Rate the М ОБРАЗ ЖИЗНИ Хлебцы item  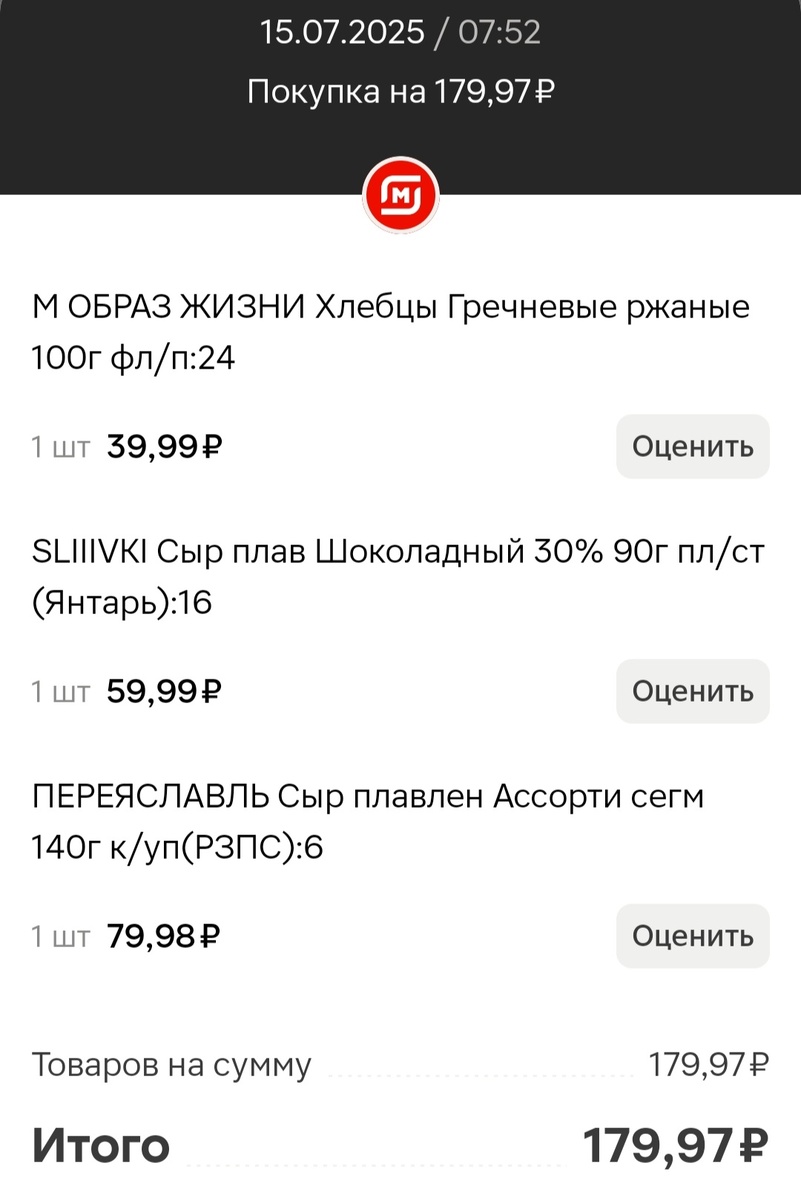click(x=692, y=446)
